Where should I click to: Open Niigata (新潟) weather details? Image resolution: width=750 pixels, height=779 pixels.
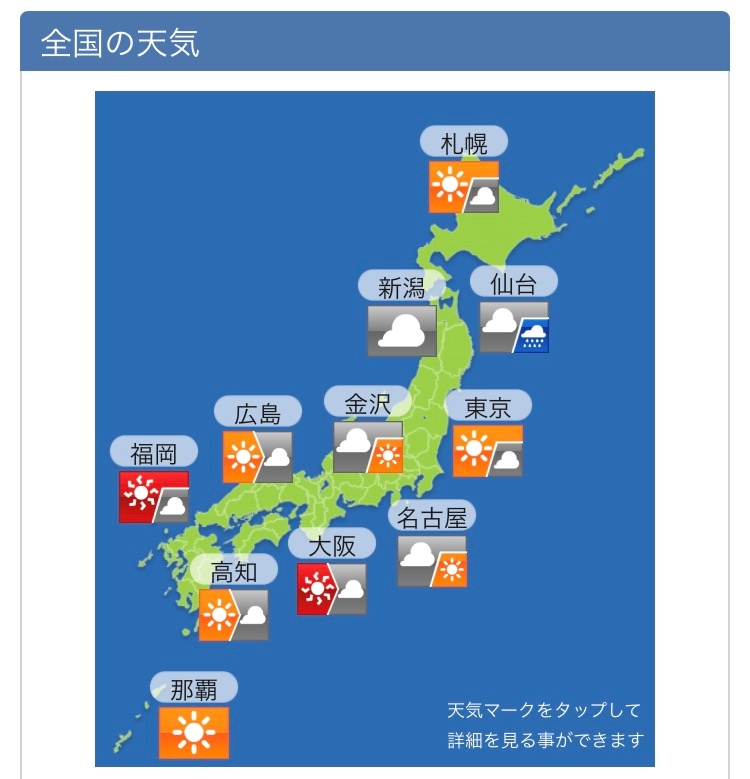(x=402, y=331)
